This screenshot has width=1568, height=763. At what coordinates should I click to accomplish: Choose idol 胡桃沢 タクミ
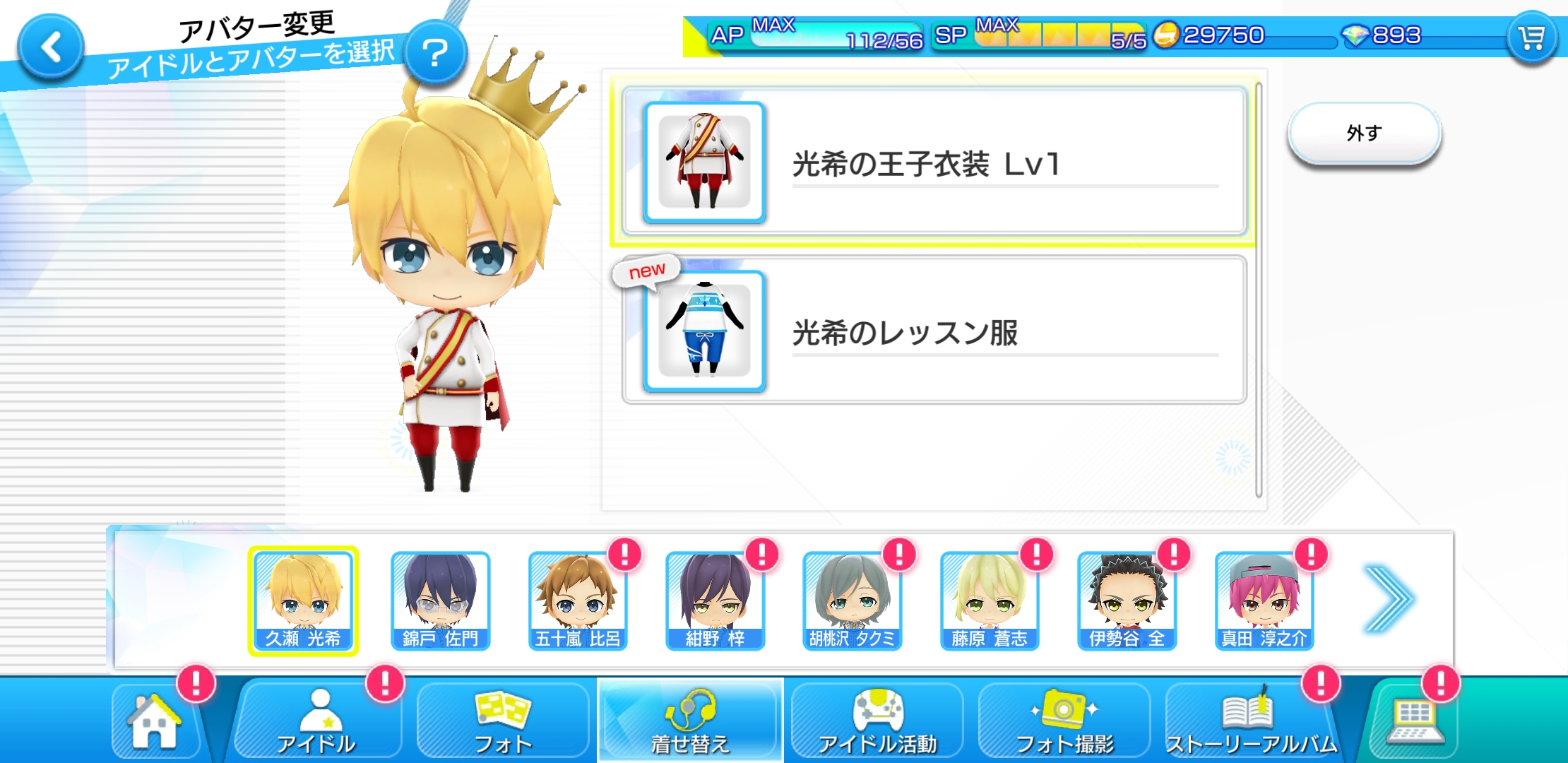point(852,601)
